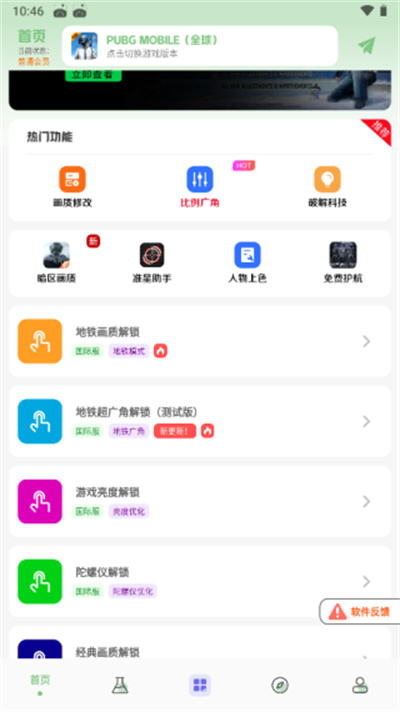Screen dimensions: 400x712
Task: Open 游戏亮度解锁 row
Action: pyautogui.click(x=200, y=501)
